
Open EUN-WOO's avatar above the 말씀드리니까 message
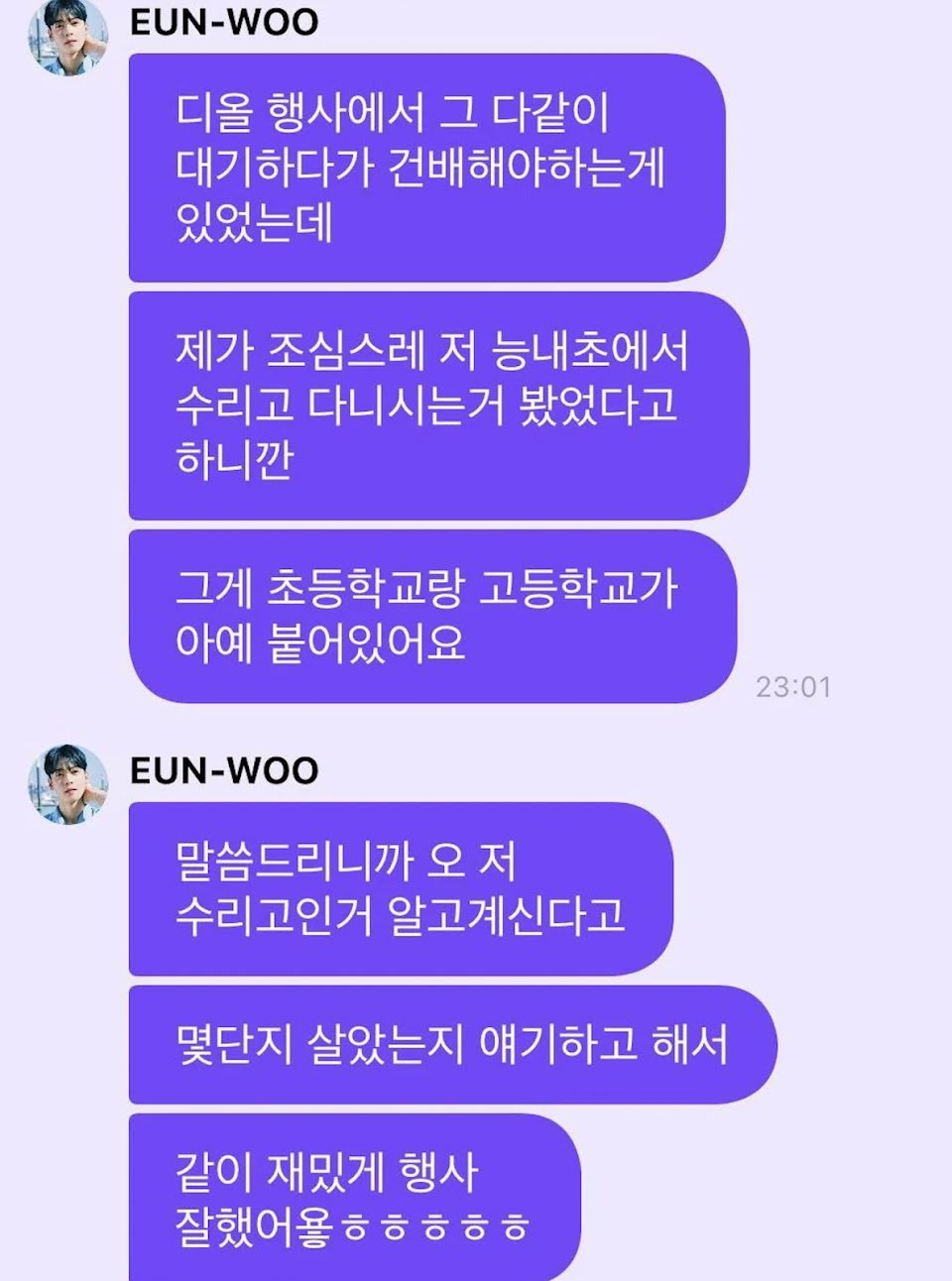[x=67, y=783]
